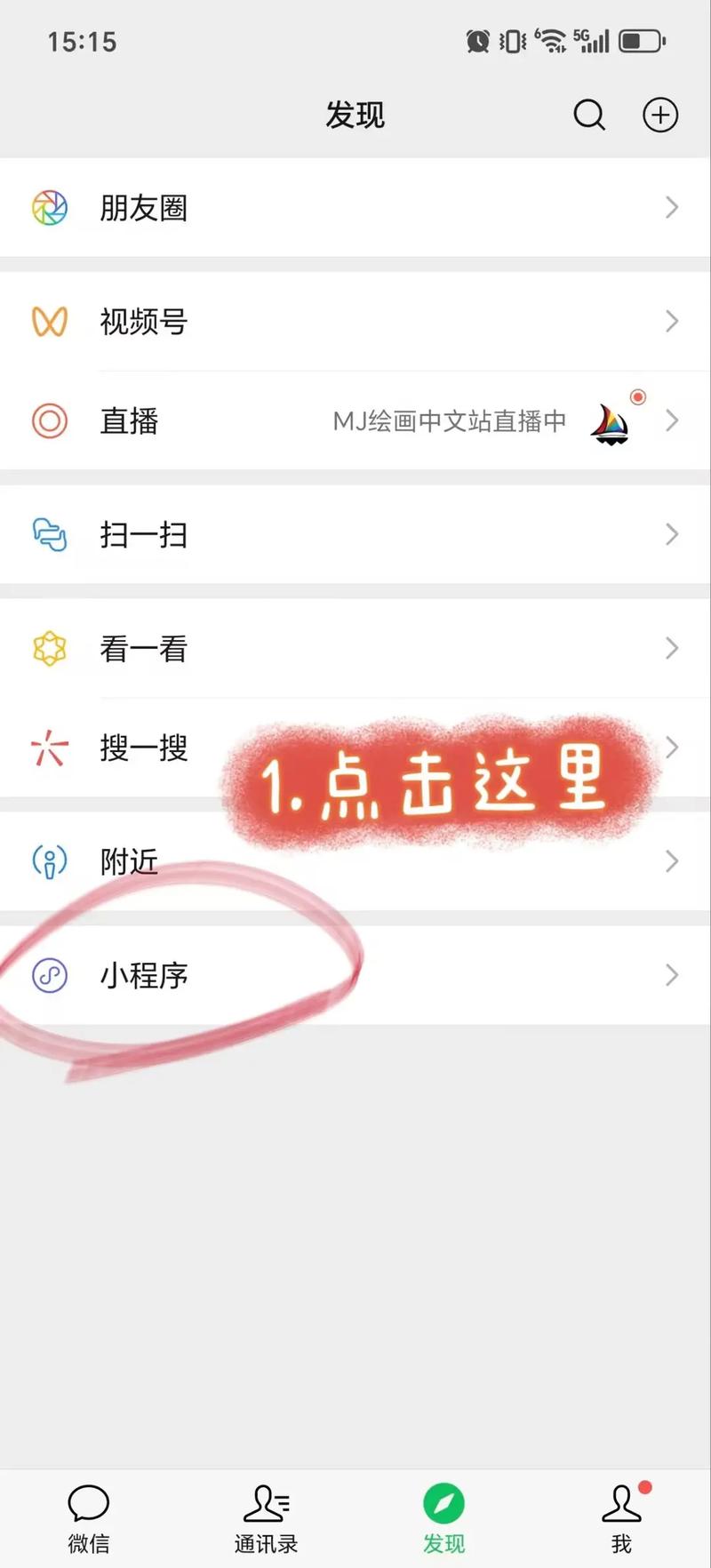Screen dimensions: 711x1568
Task: Expand the 视频号 row chevron
Action: [672, 322]
